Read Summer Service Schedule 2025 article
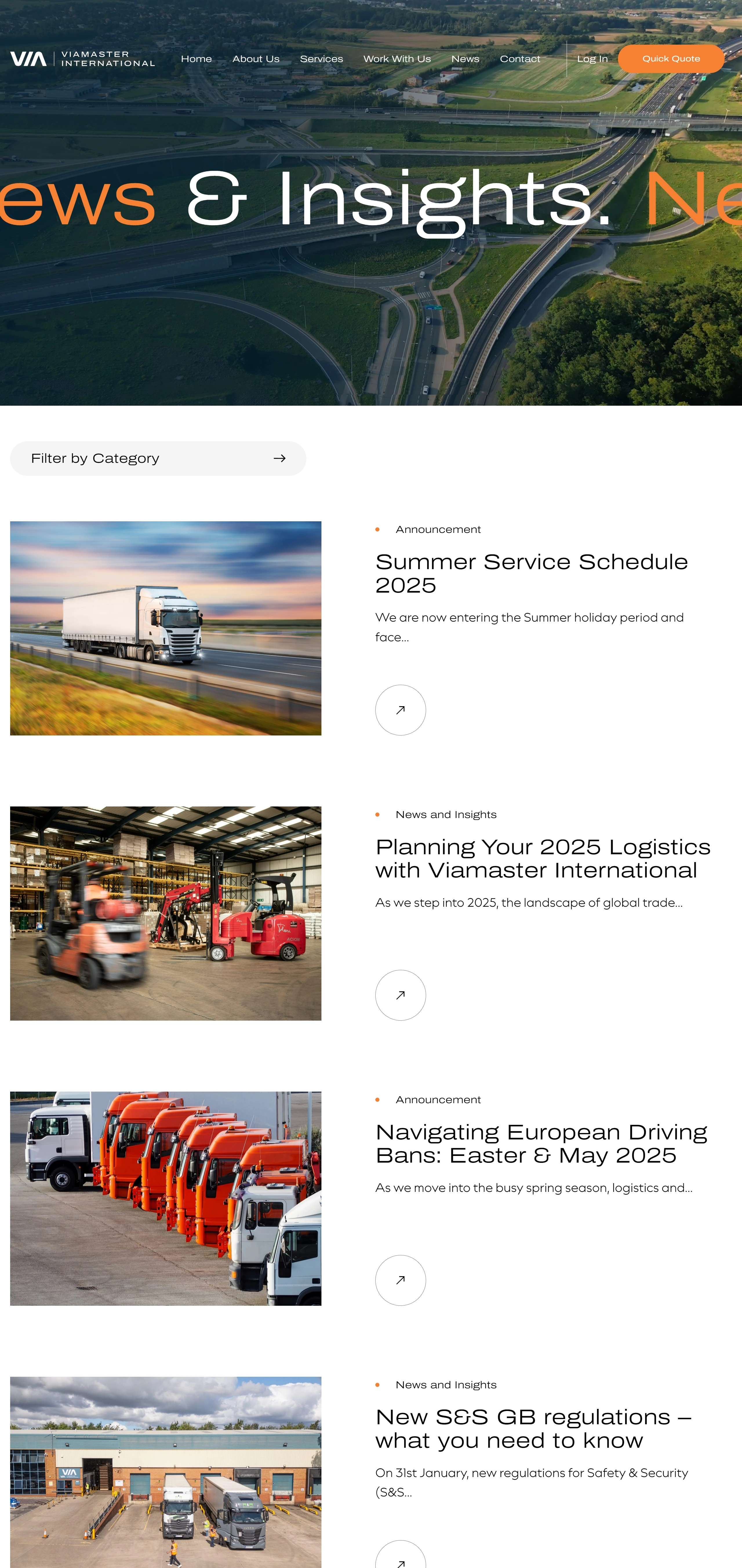 click(x=531, y=573)
